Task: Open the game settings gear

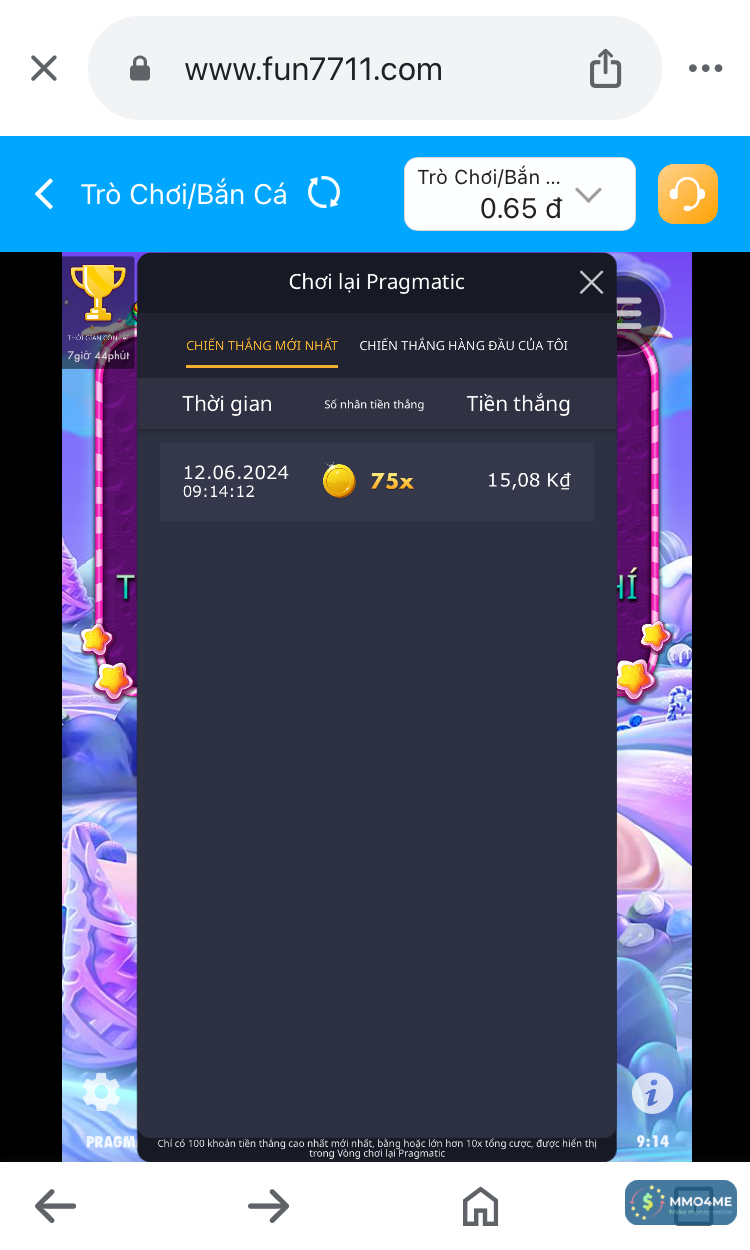Action: point(101,1092)
